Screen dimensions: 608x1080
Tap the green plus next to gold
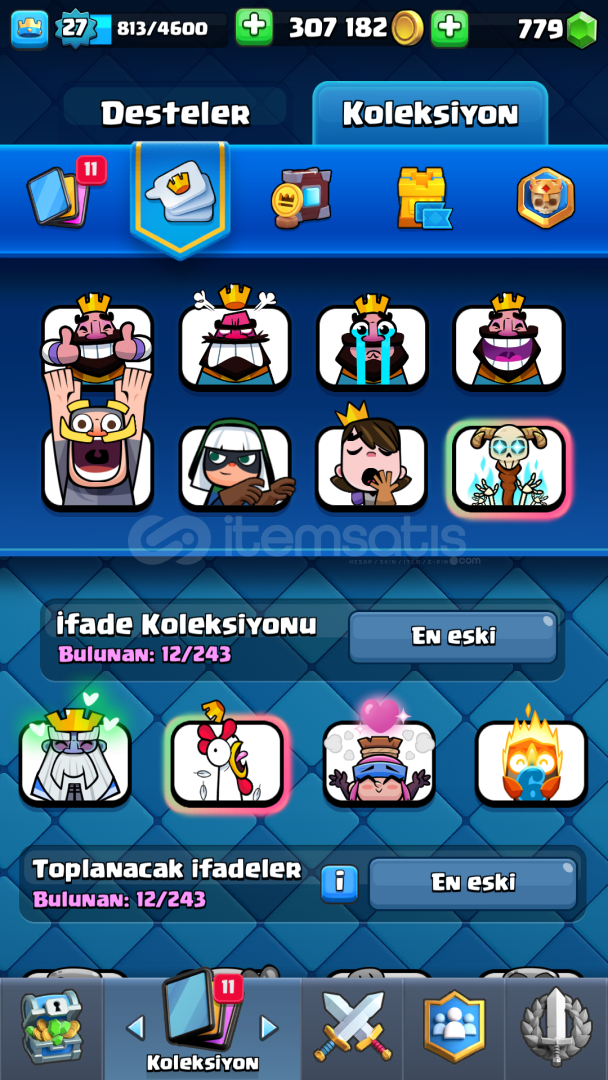[x=254, y=28]
